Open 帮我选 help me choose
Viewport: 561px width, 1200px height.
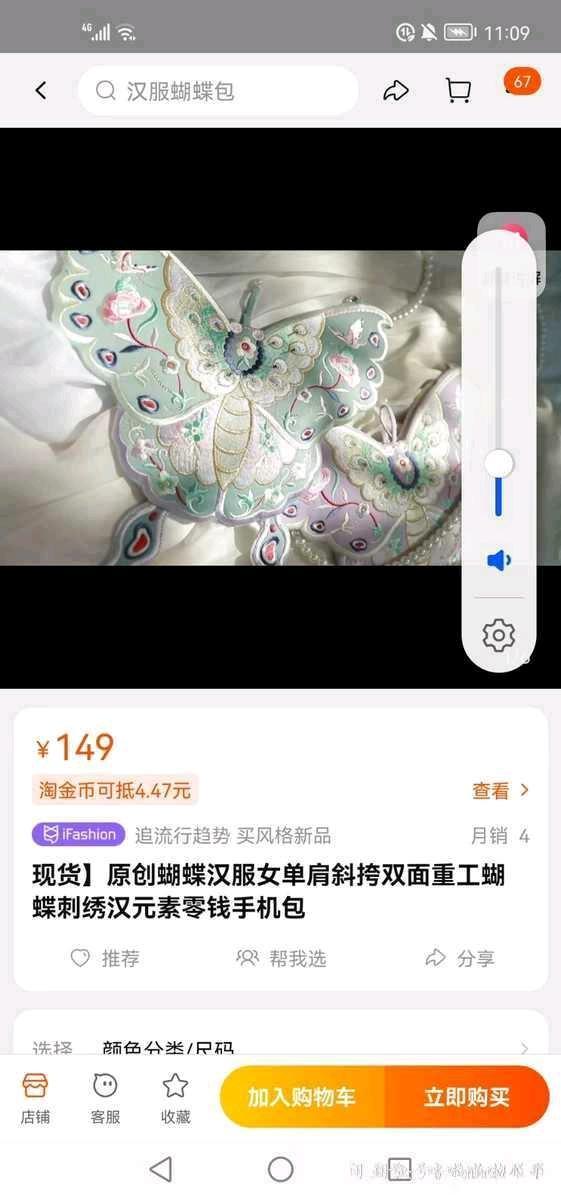tap(282, 958)
